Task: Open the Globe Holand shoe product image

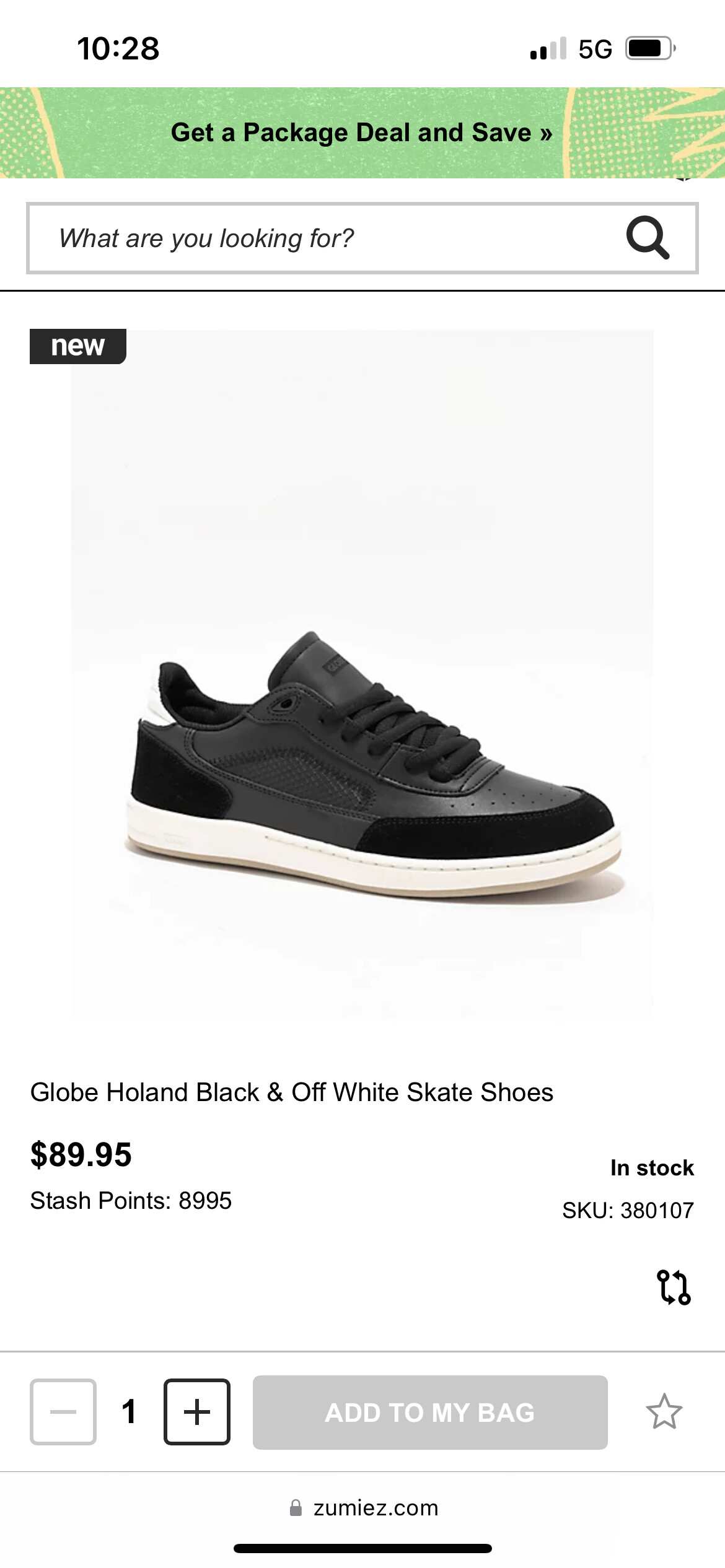Action: 362,674
